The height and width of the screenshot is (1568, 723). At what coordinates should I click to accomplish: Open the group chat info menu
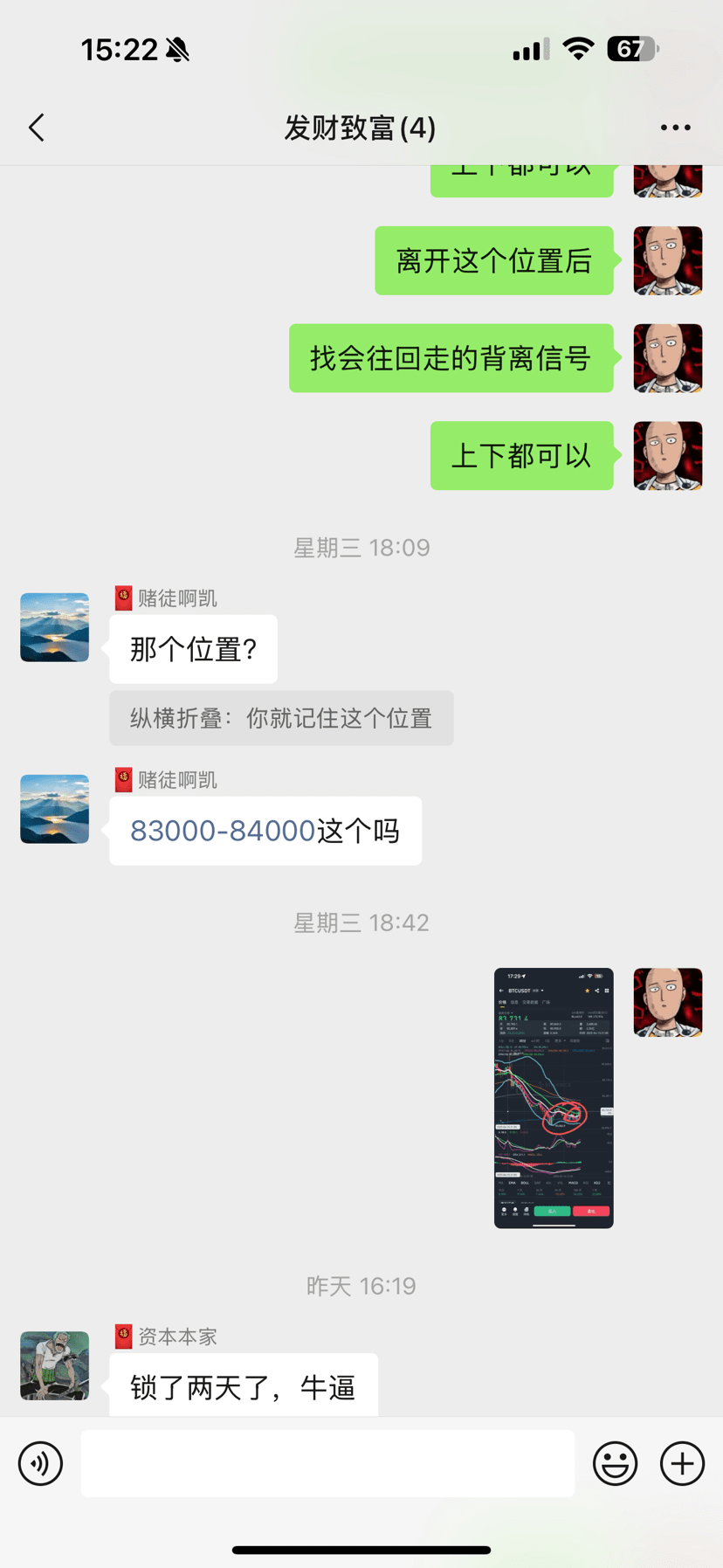tap(675, 128)
